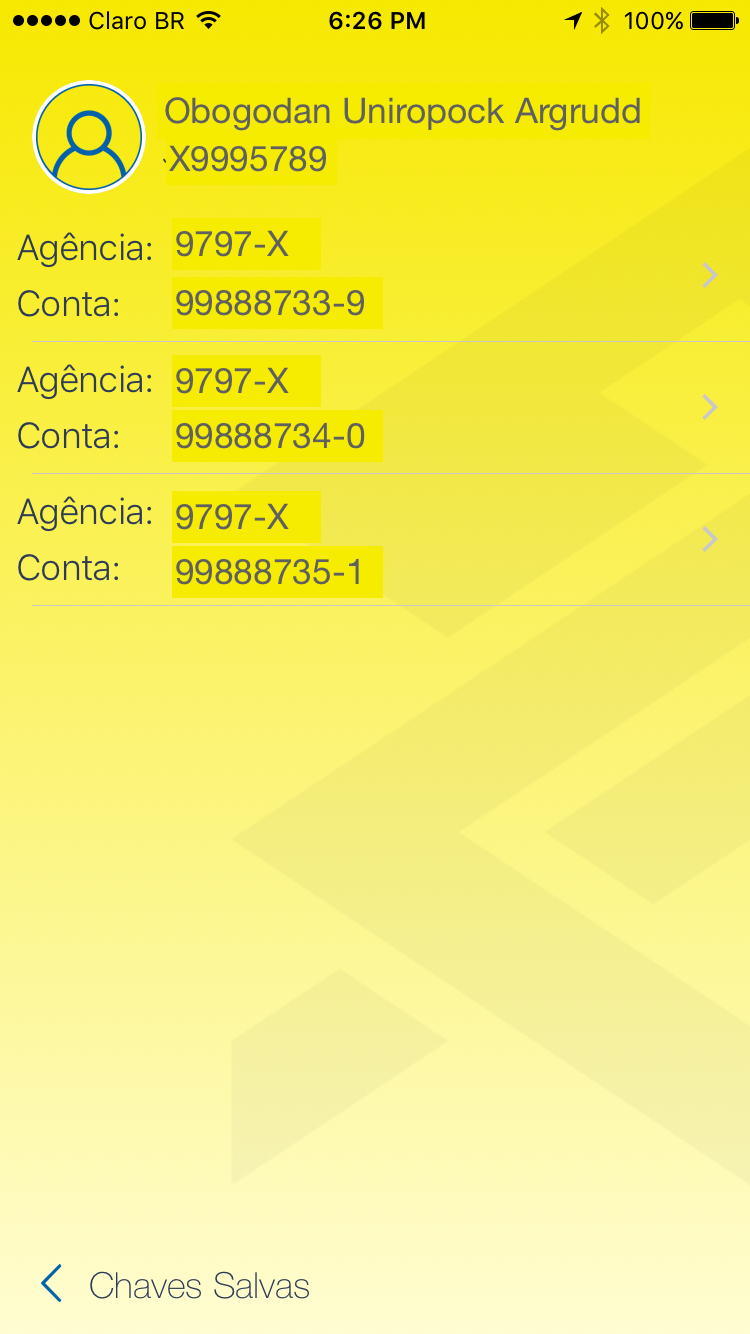Click the profile avatar icon
The width and height of the screenshot is (750, 1334).
pos(88,136)
